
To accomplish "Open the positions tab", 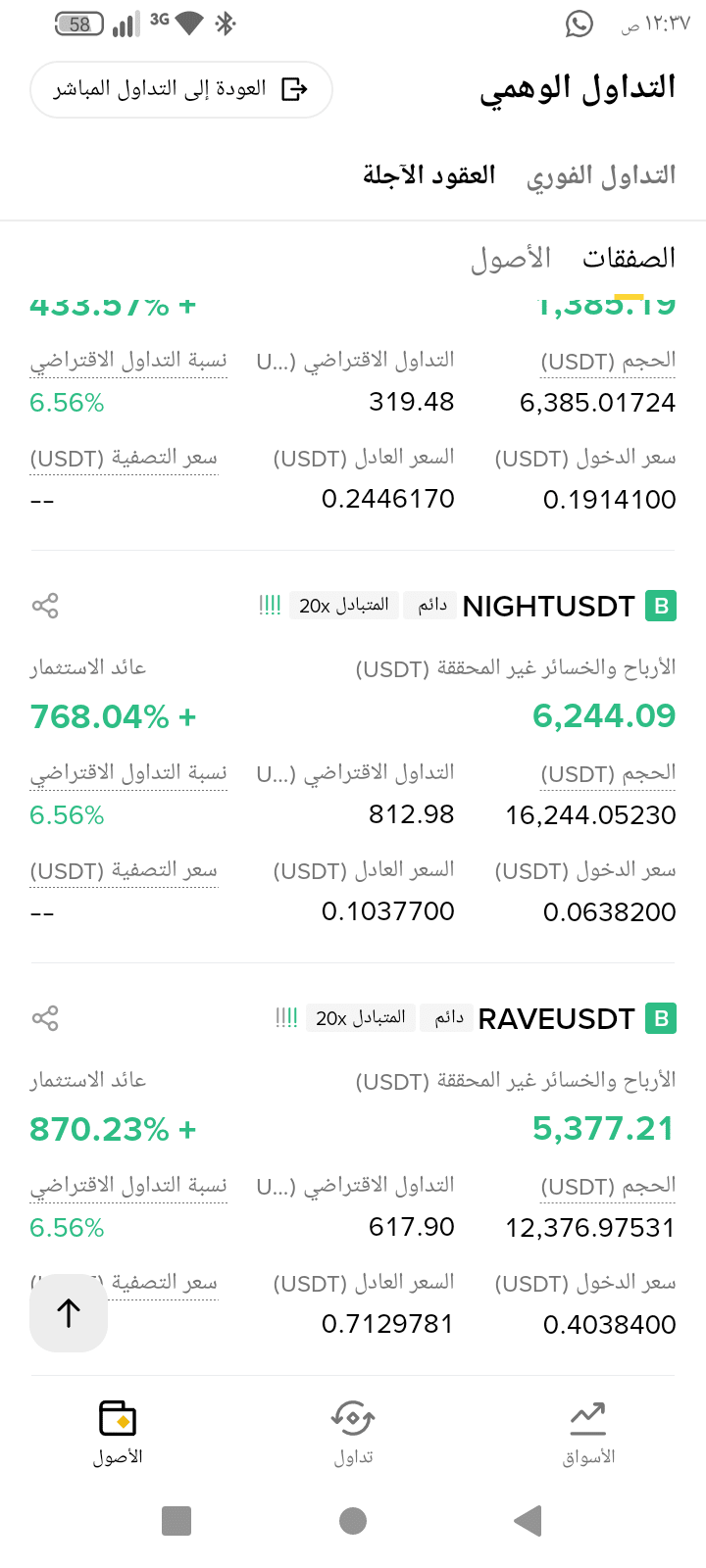I will (x=629, y=258).
